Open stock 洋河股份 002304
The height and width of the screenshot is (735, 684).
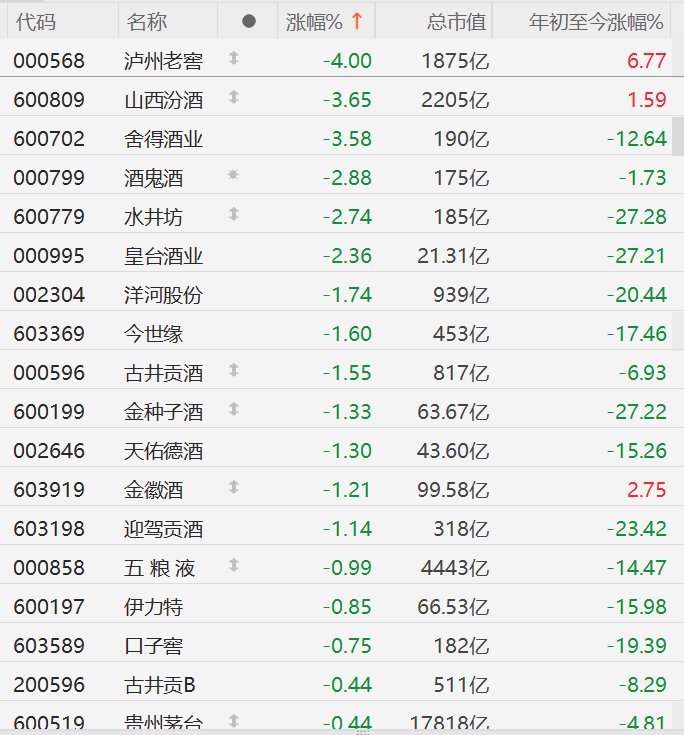[164, 295]
